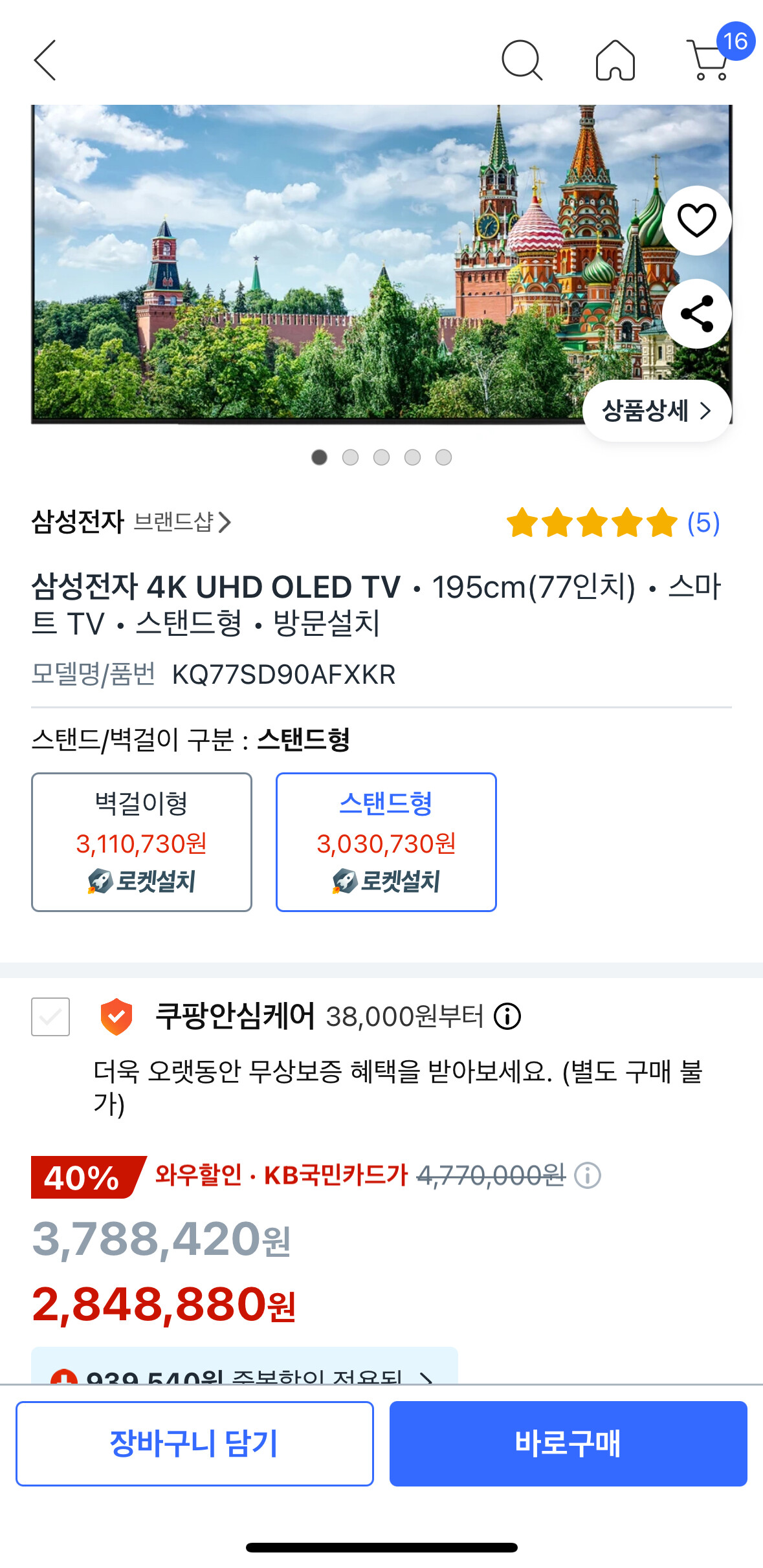763x1568 pixels.
Task: Open the search icon in the header
Action: [x=522, y=60]
